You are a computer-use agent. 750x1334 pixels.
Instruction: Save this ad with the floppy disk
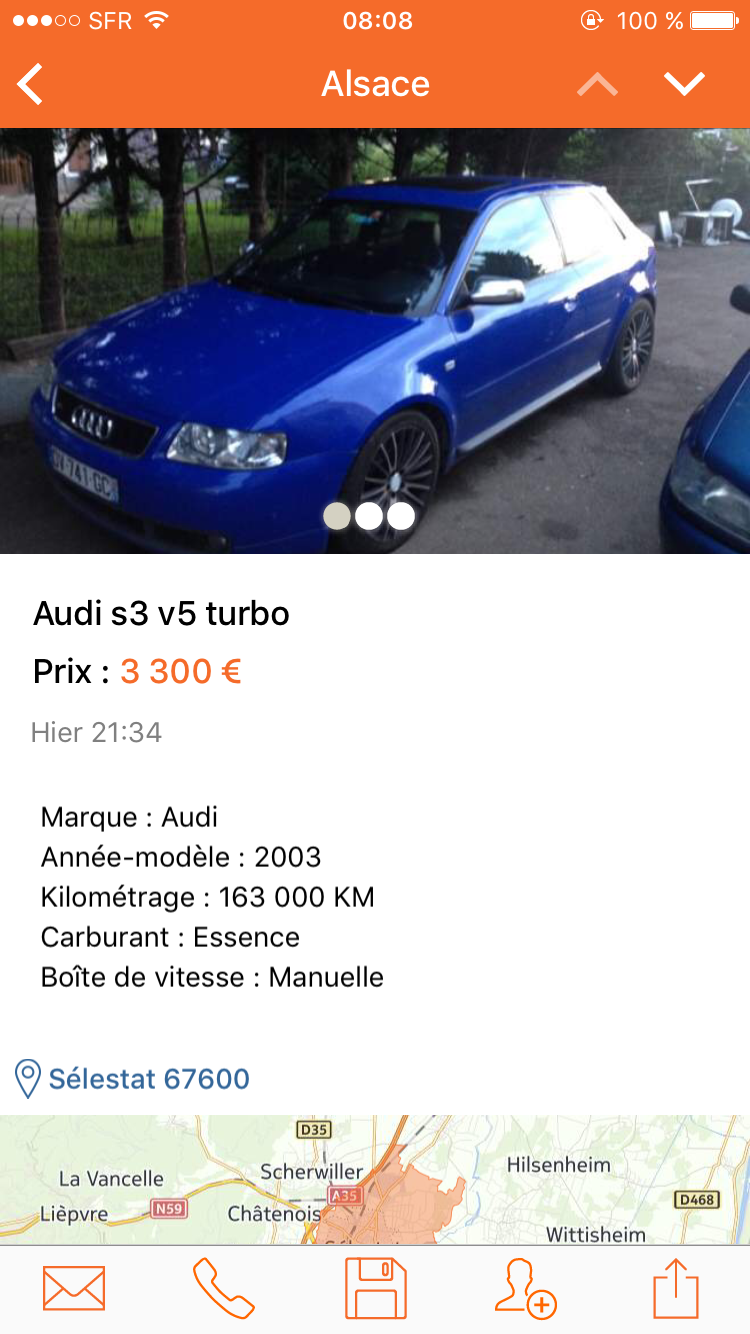pyautogui.click(x=376, y=1289)
